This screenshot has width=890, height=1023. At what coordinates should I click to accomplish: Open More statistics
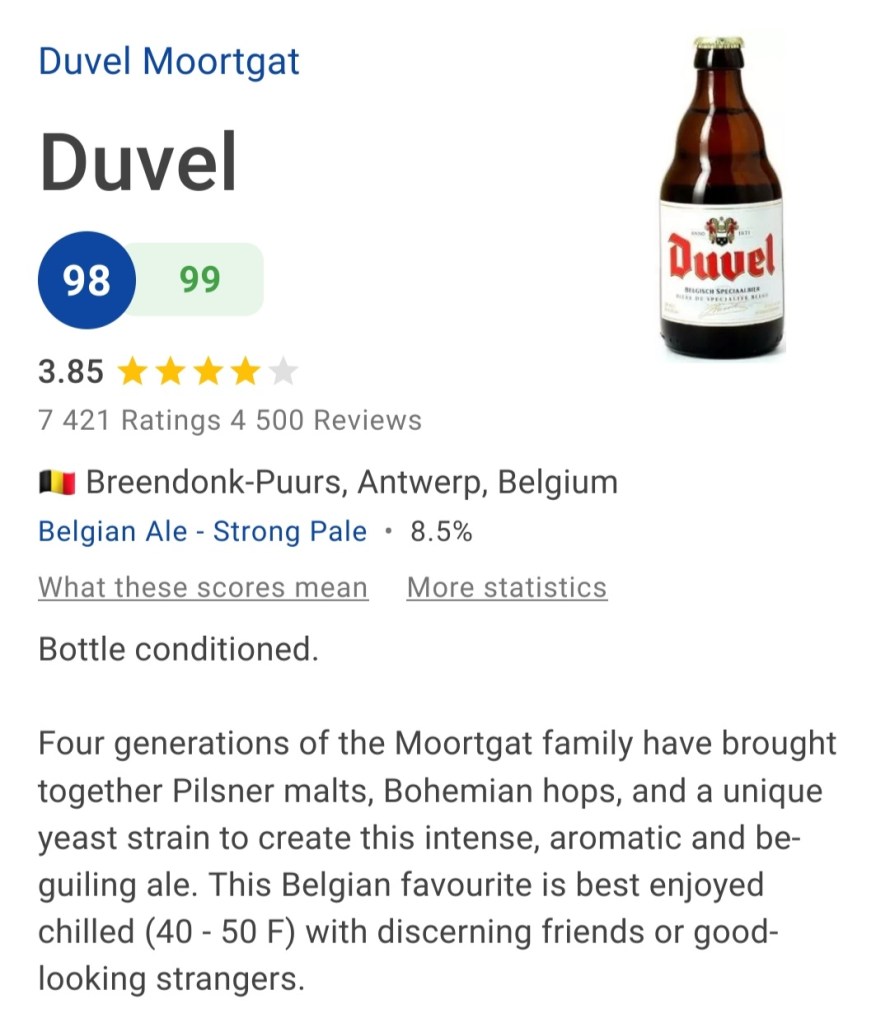506,587
